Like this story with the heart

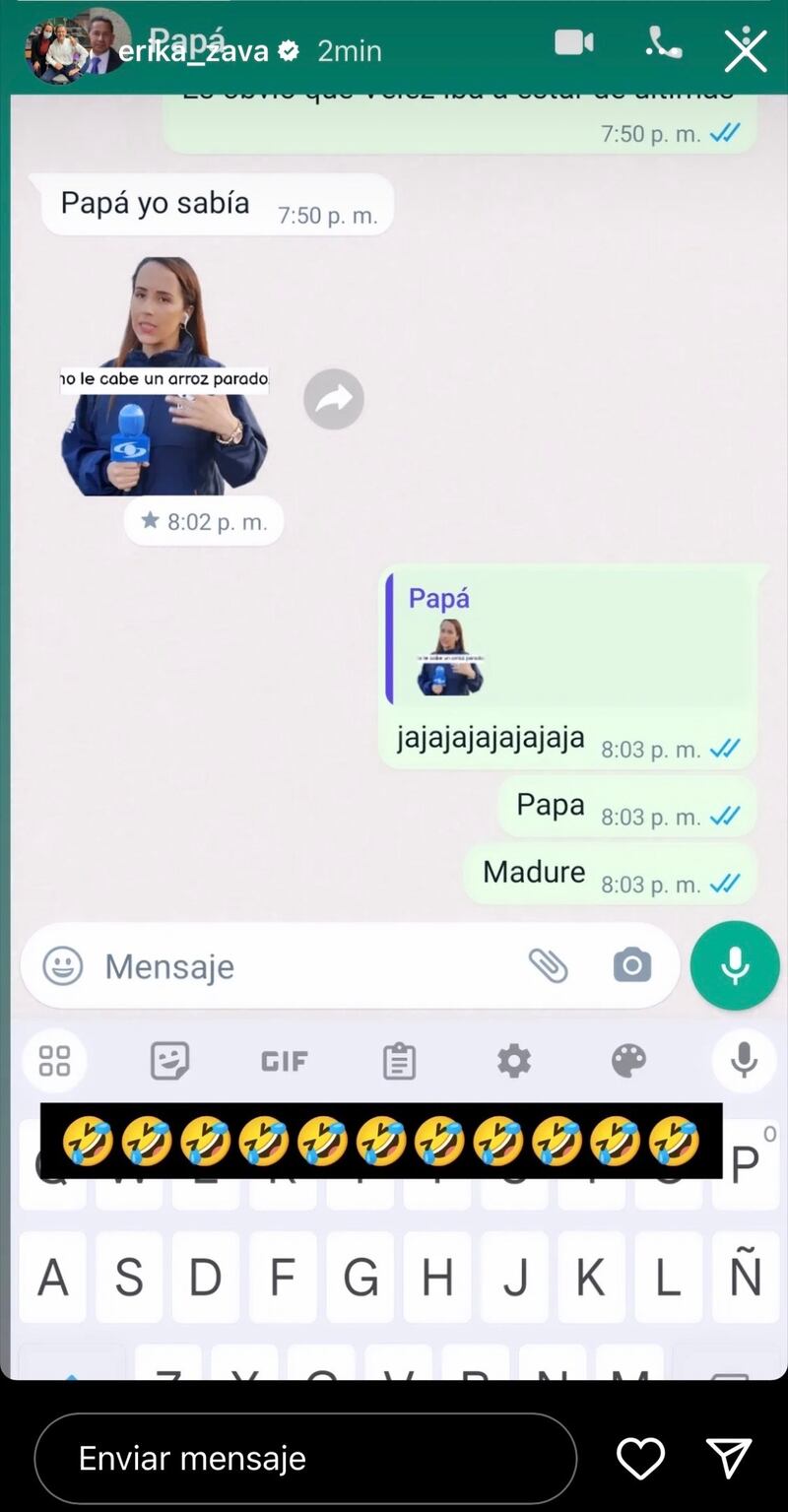coord(640,1458)
